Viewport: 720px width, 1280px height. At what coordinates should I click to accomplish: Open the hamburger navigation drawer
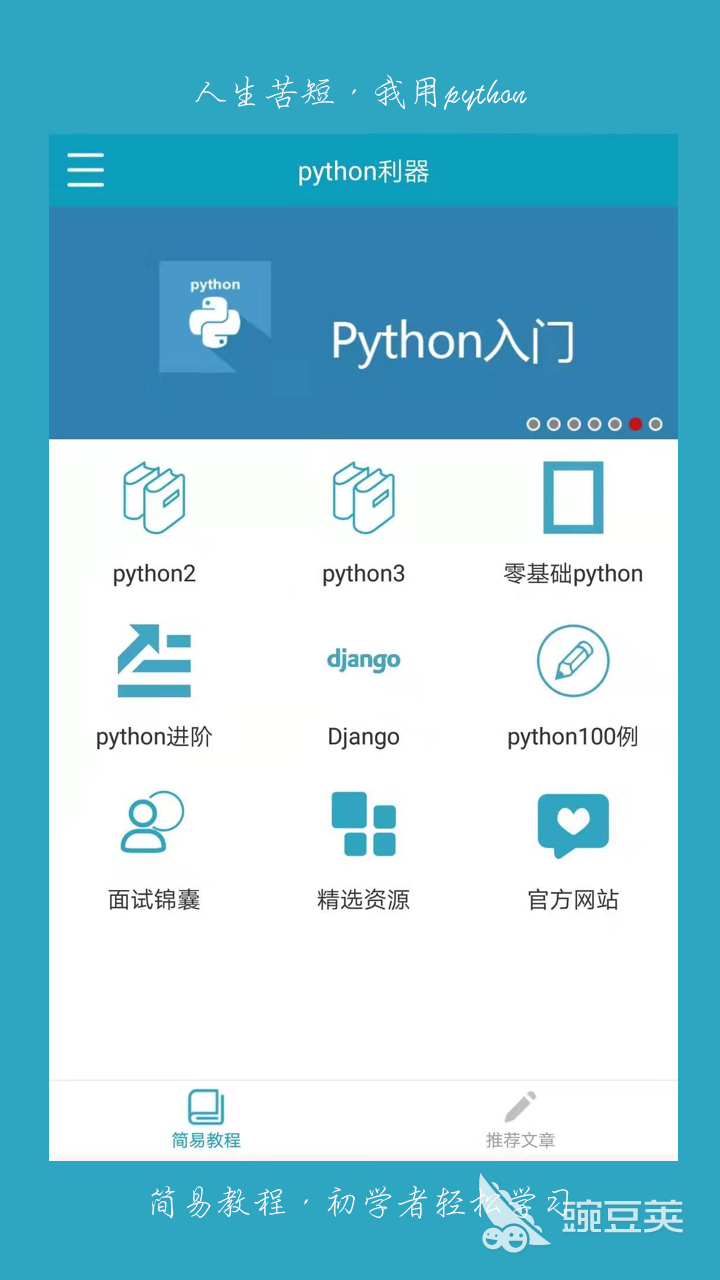(85, 170)
